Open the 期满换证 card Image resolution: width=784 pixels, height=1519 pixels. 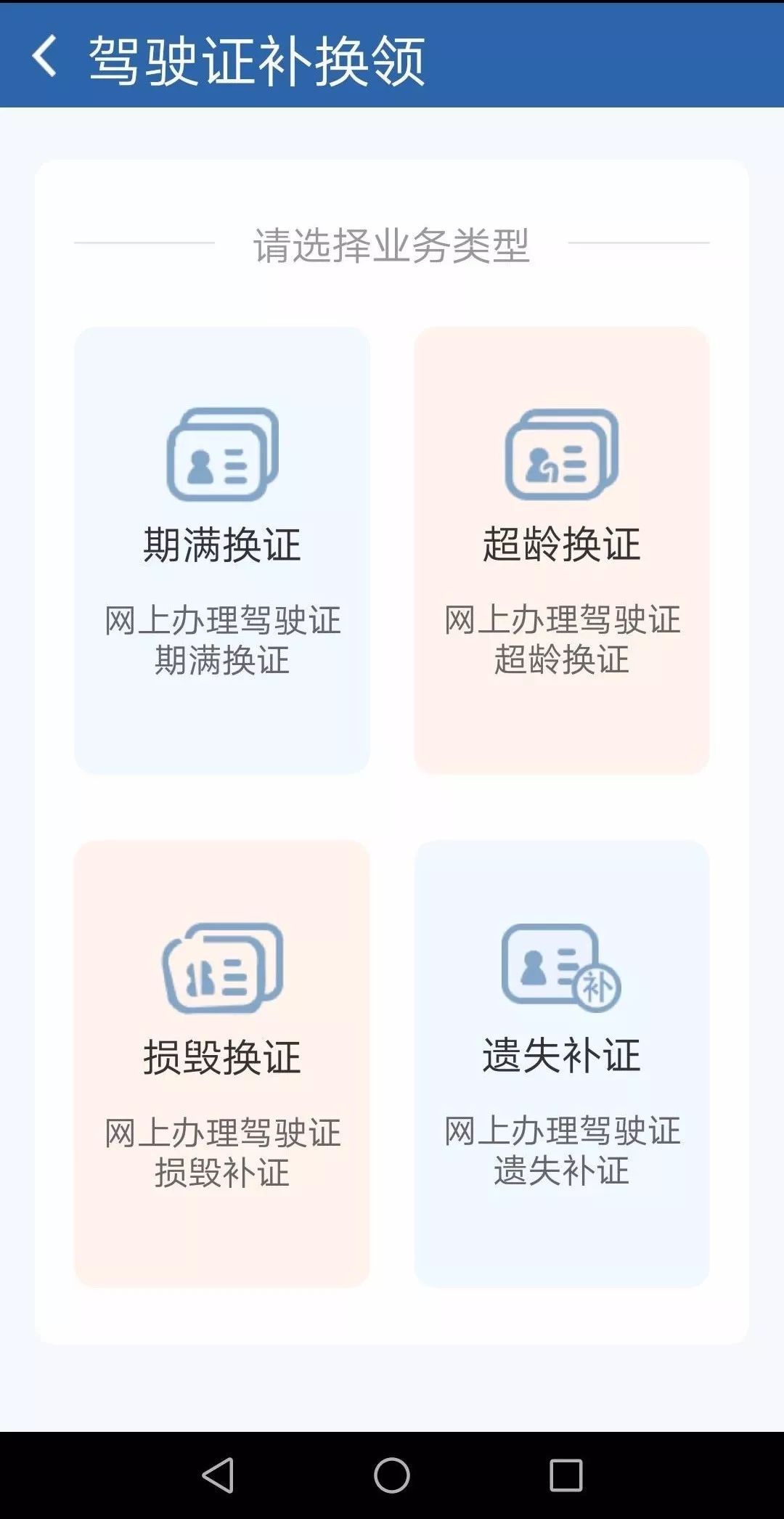pos(222,550)
